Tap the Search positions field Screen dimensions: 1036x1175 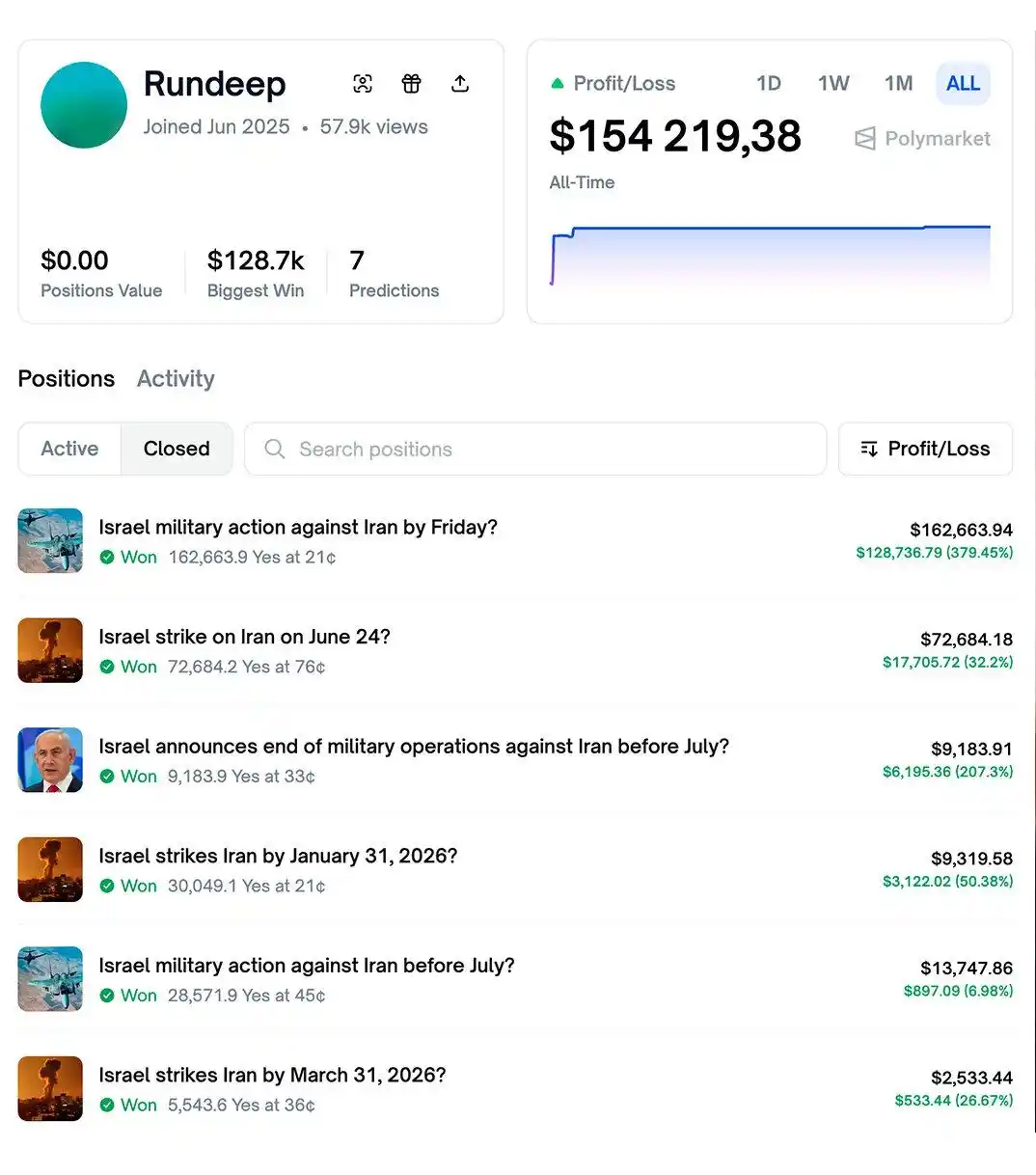(535, 449)
